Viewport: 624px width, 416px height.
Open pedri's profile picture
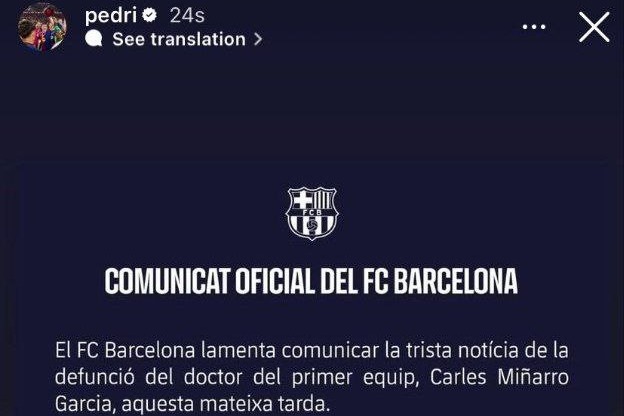(x=43, y=27)
